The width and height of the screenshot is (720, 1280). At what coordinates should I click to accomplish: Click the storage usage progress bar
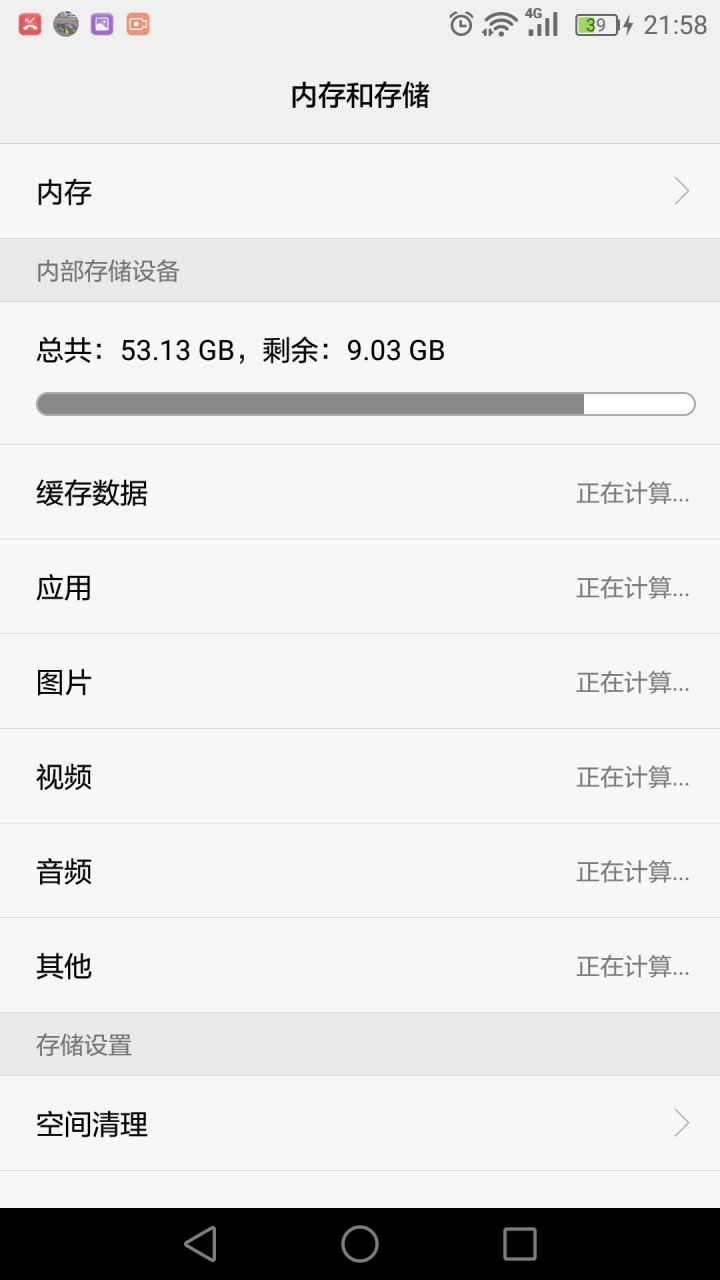[365, 403]
